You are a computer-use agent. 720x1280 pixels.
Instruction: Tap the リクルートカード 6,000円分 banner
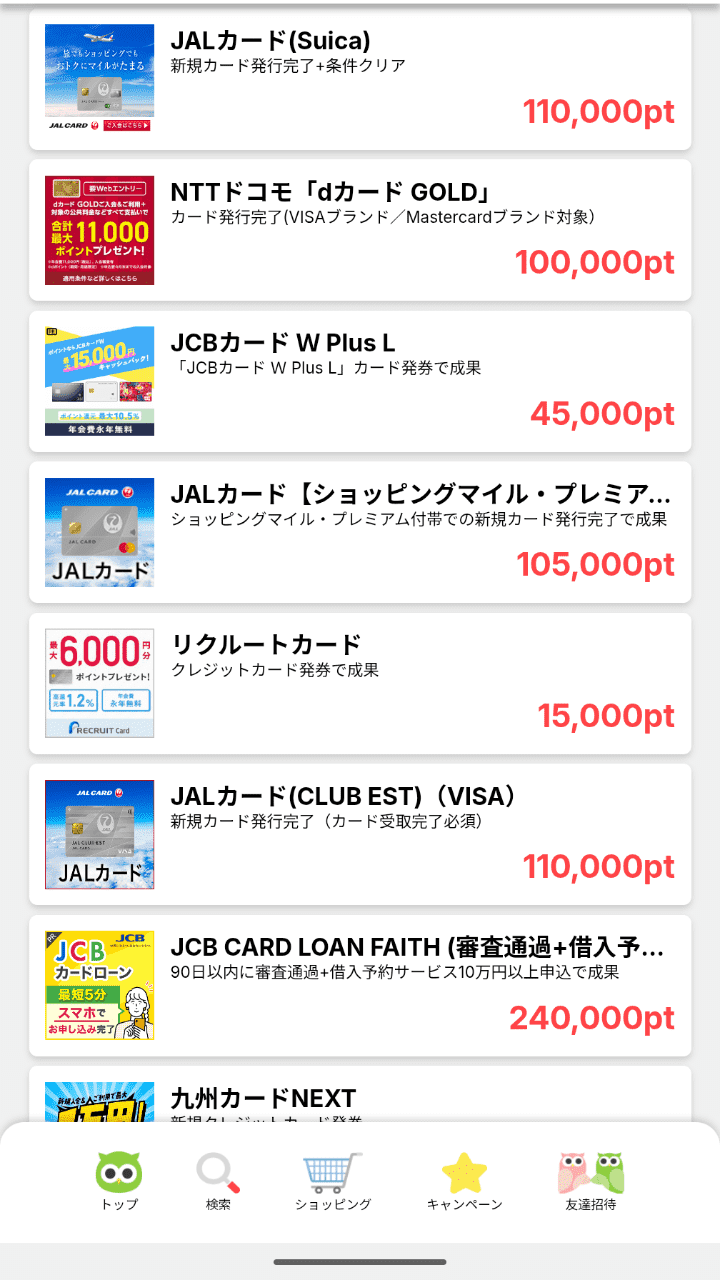click(99, 683)
